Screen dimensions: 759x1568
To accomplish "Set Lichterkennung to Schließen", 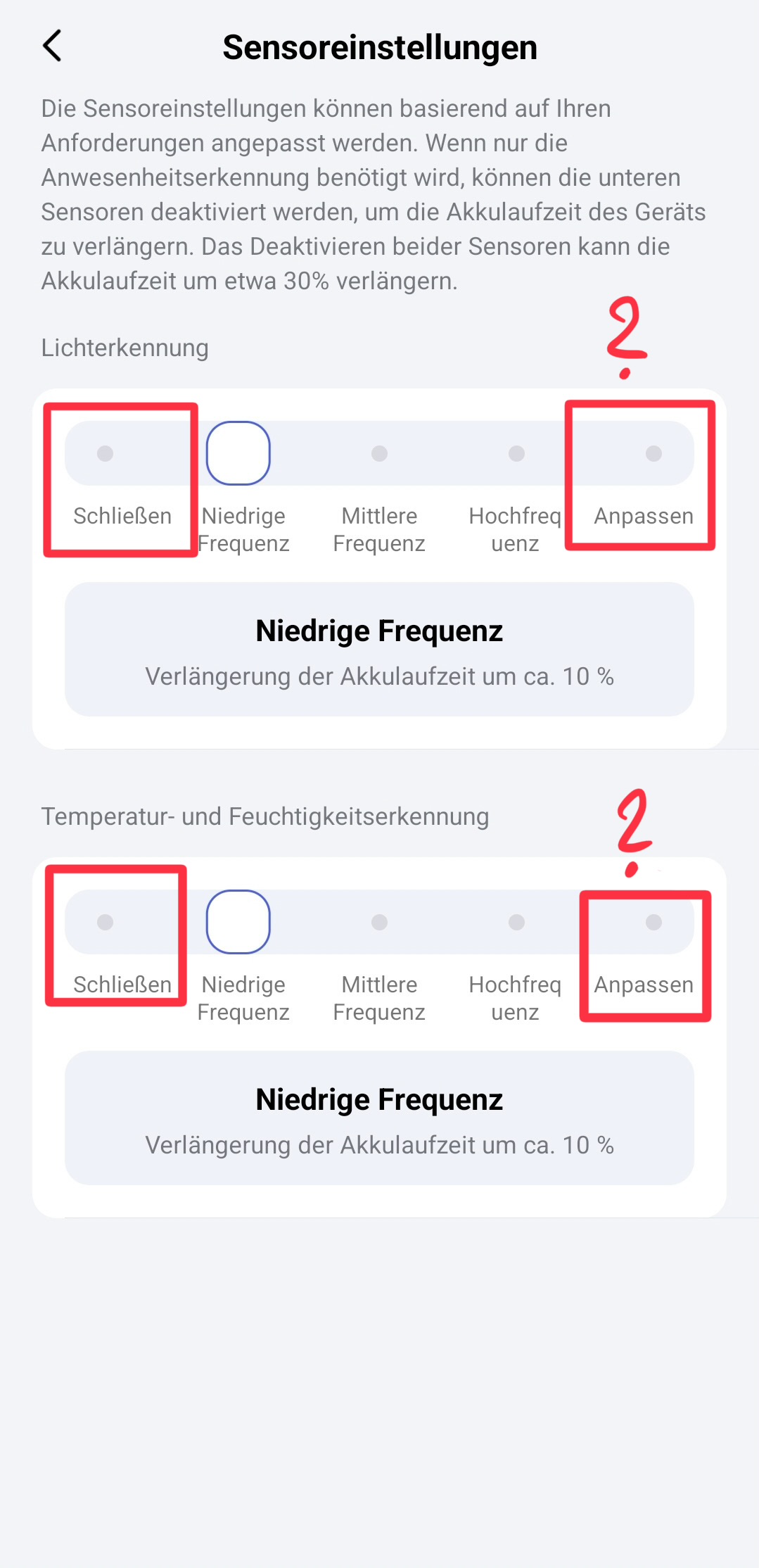I will pos(105,453).
